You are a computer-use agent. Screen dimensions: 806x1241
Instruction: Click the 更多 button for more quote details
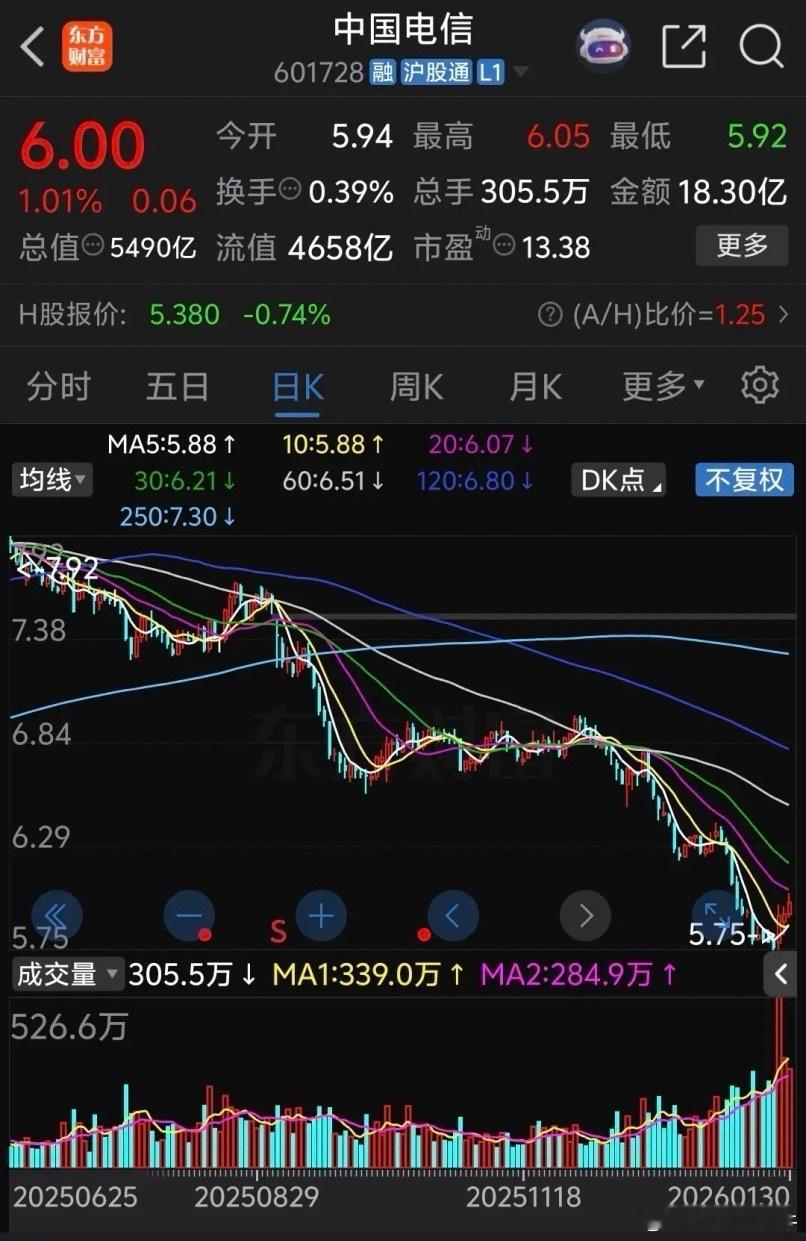pyautogui.click(x=742, y=246)
